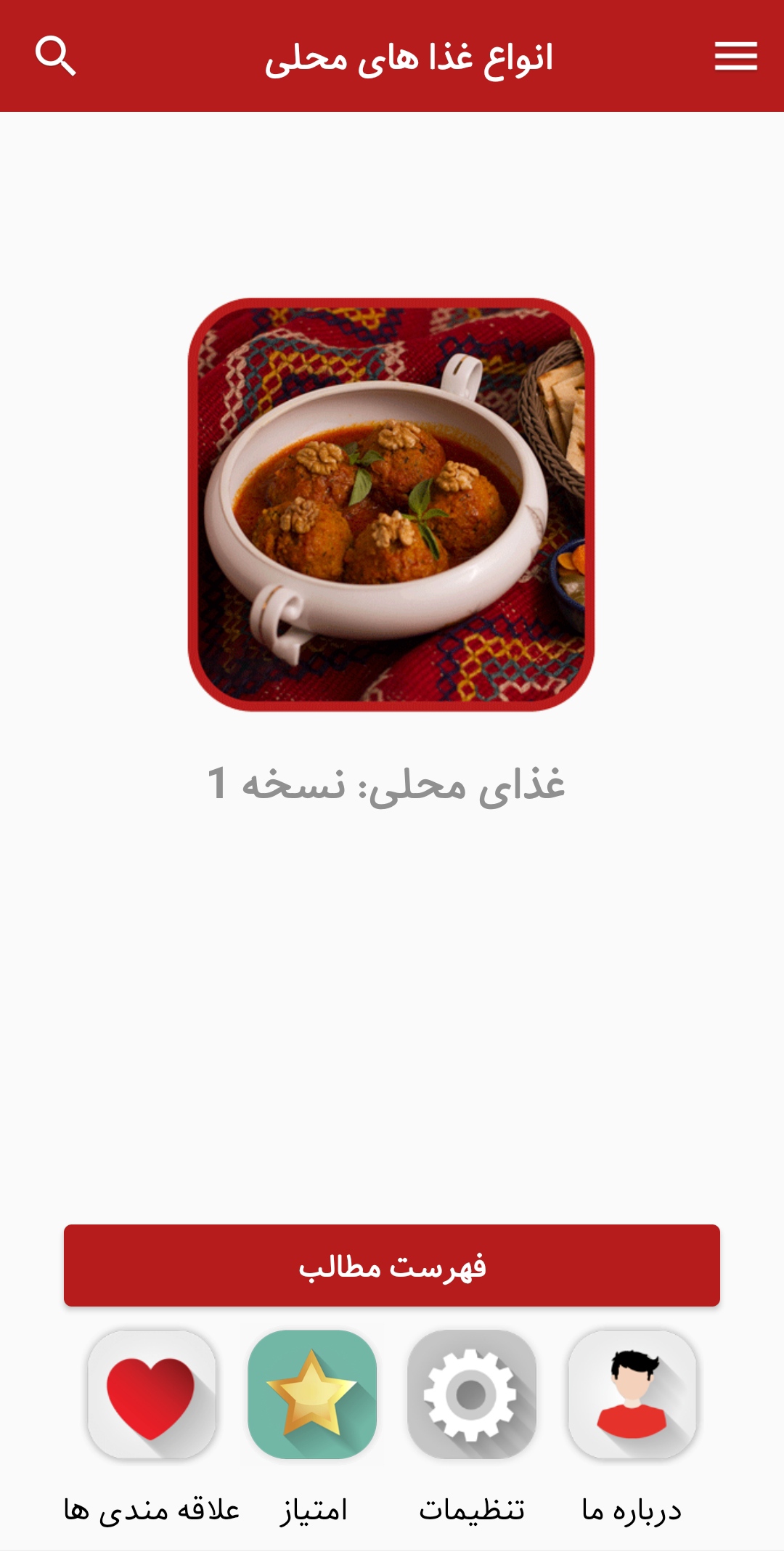Open درباره ما about page
Image resolution: width=784 pixels, height=1552 pixels.
[x=632, y=1394]
